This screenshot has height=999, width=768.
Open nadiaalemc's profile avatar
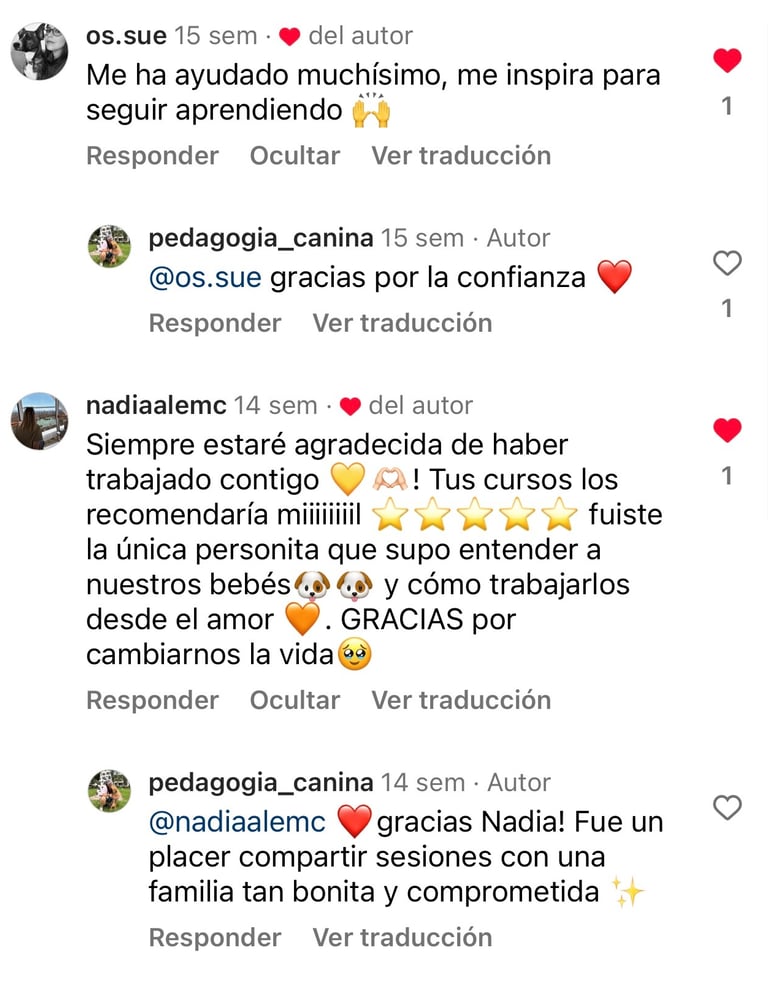tap(39, 420)
